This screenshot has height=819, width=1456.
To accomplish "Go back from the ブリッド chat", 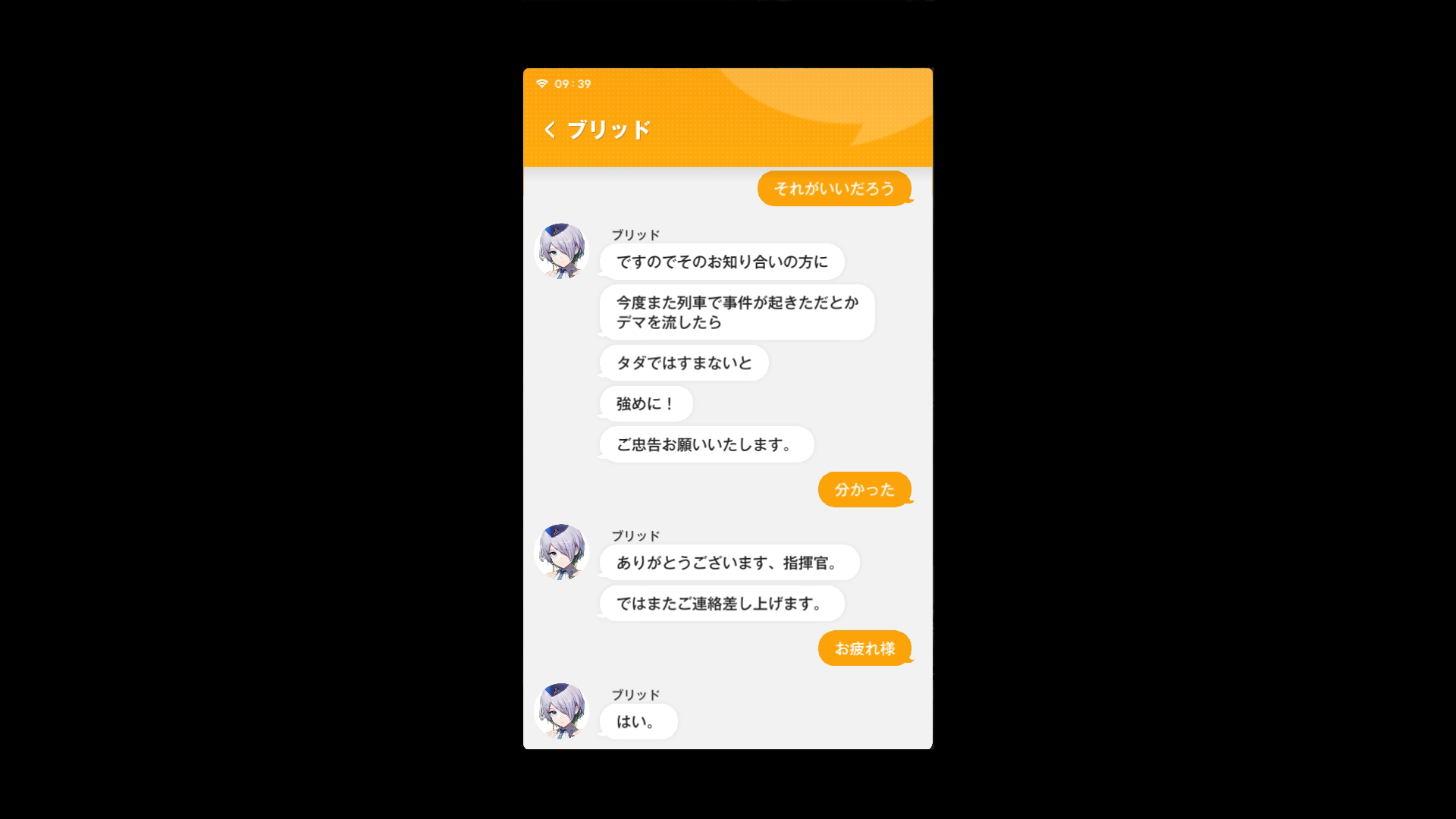I will point(550,130).
